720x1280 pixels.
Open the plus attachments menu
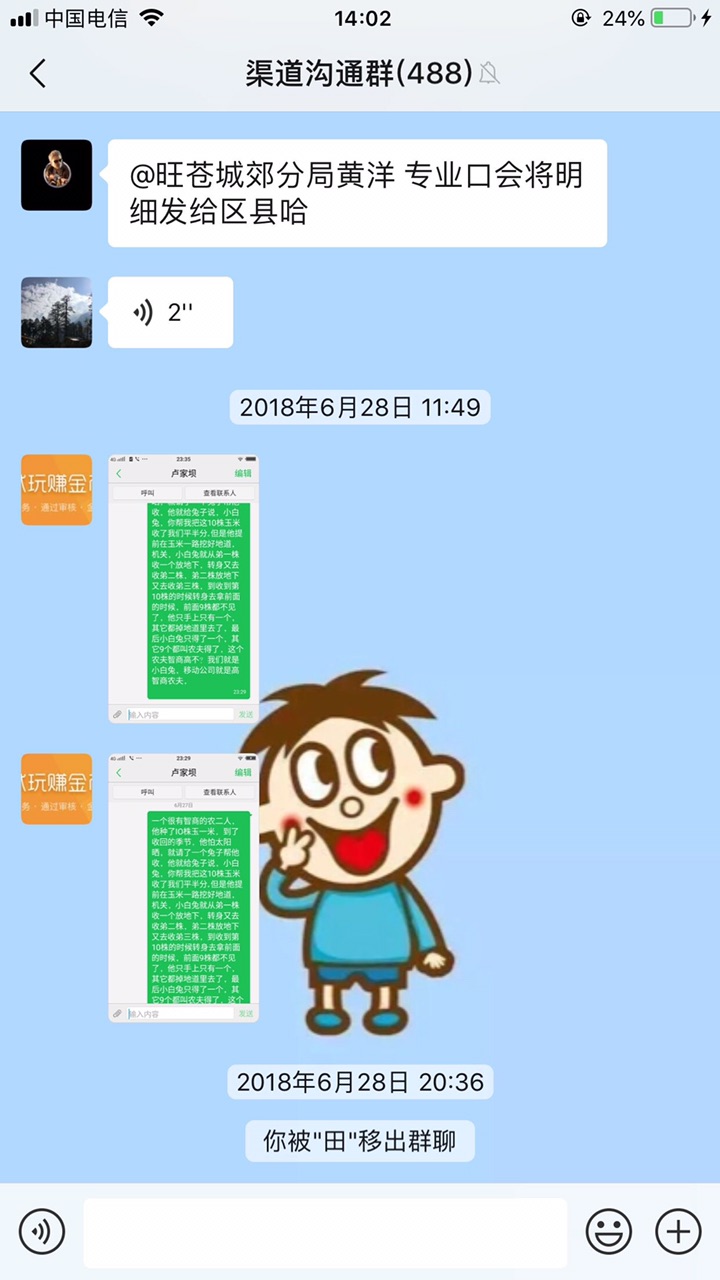[x=678, y=1230]
